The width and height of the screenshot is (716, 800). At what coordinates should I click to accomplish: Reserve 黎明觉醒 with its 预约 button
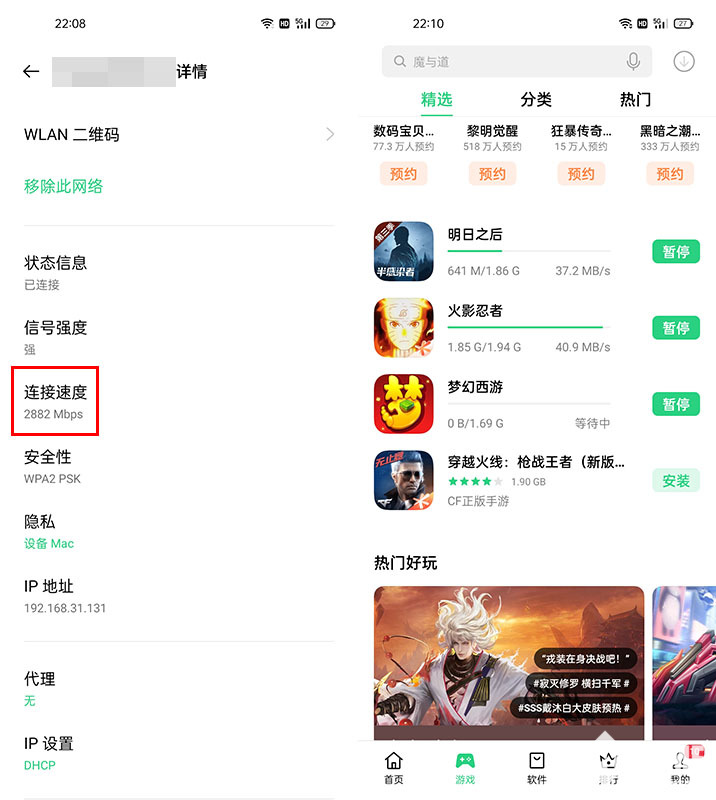point(492,173)
